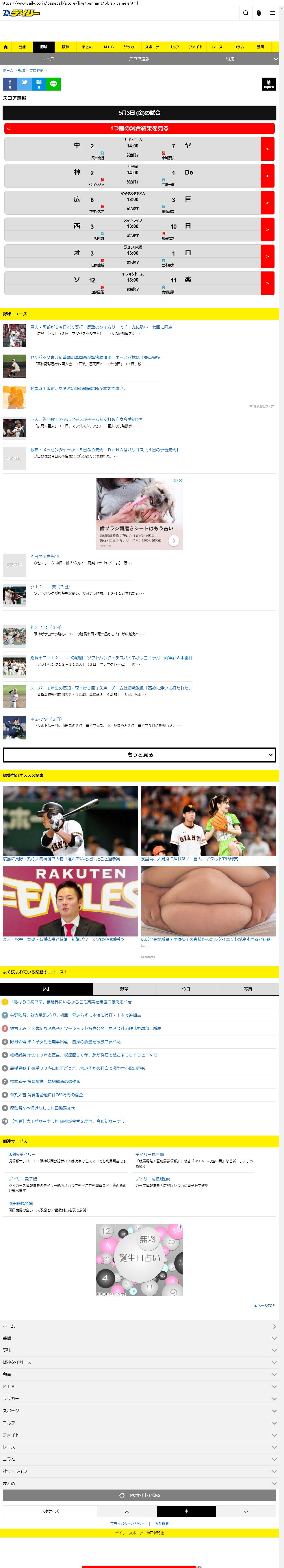Open the プライバシーポリシー link
Viewport: 284px width, 1568px height.
point(127,1524)
